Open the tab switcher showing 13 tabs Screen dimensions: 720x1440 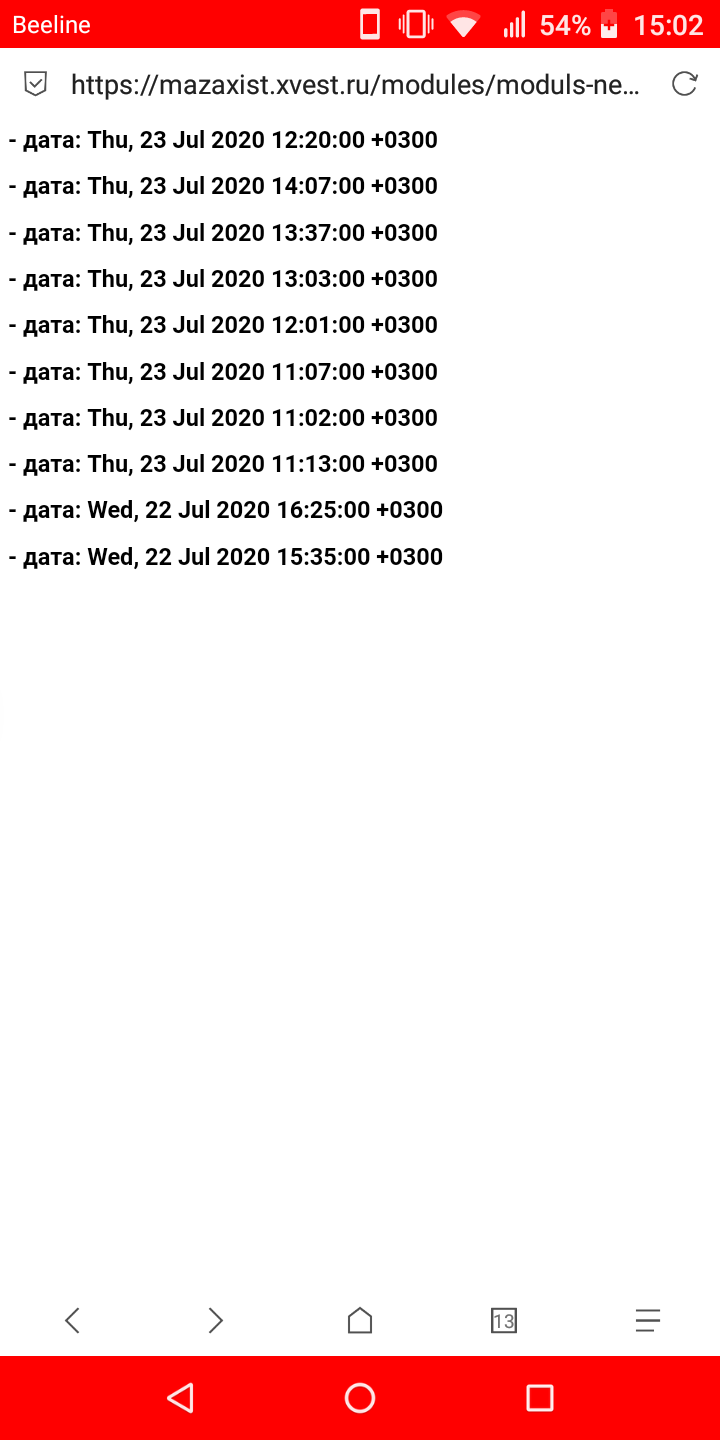pos(504,1321)
